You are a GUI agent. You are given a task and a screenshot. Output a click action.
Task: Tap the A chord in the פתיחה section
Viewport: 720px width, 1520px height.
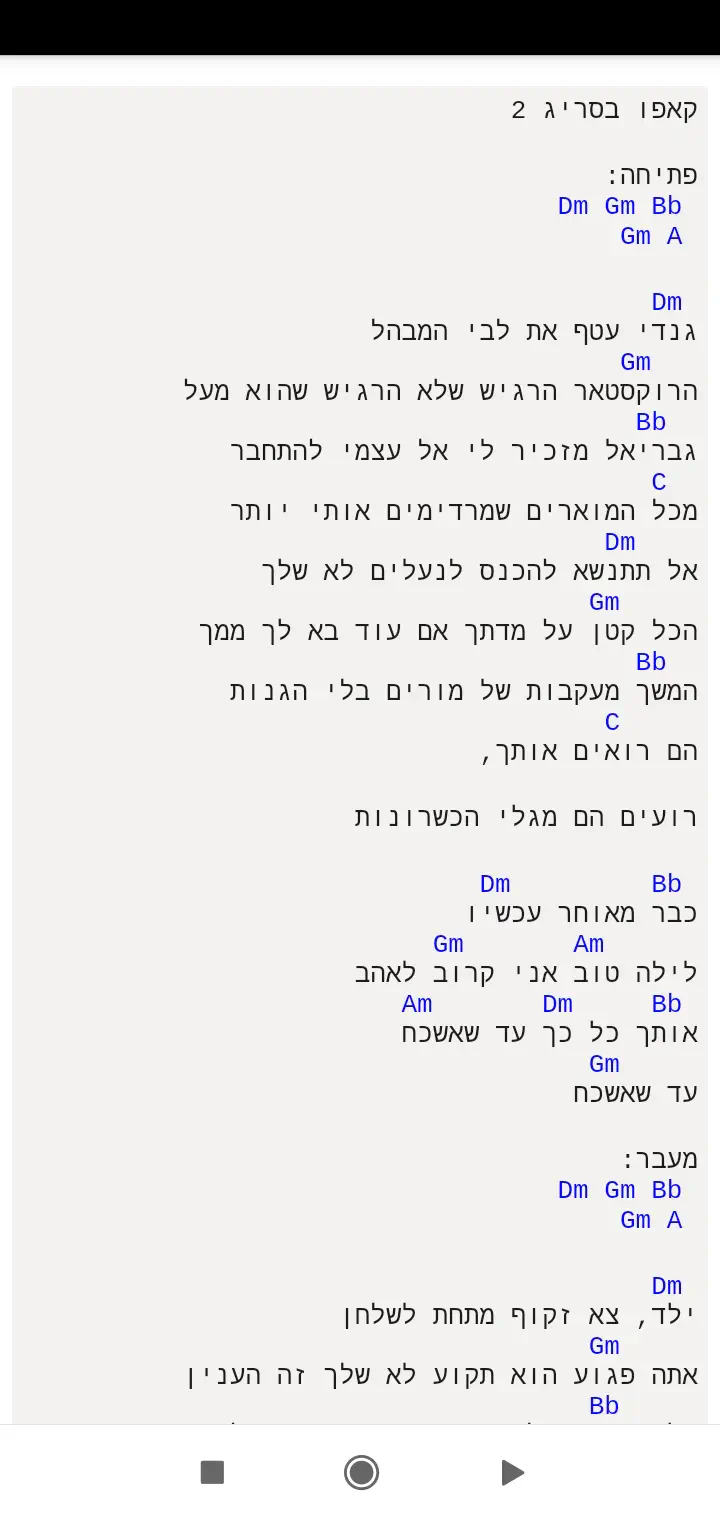675,236
